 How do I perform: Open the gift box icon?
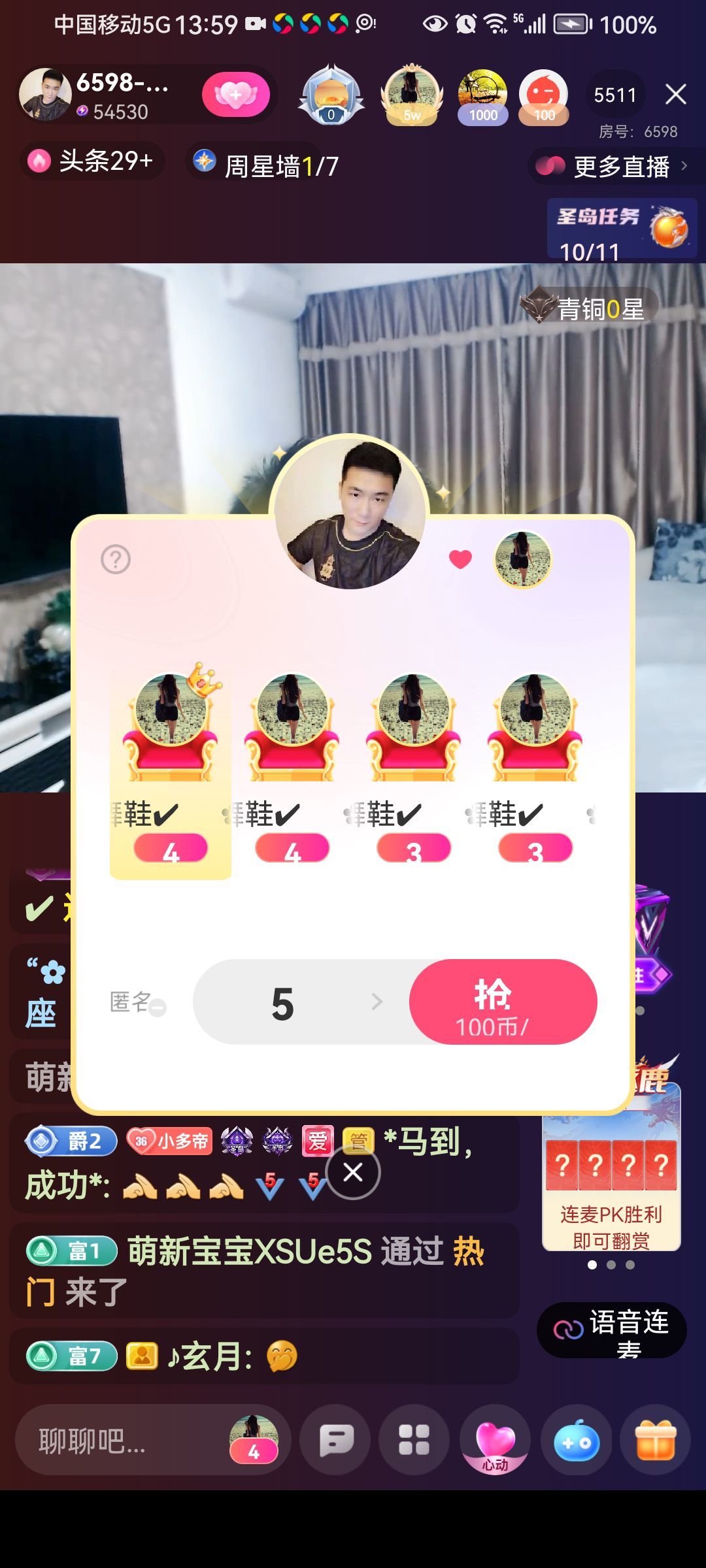pos(655,1440)
